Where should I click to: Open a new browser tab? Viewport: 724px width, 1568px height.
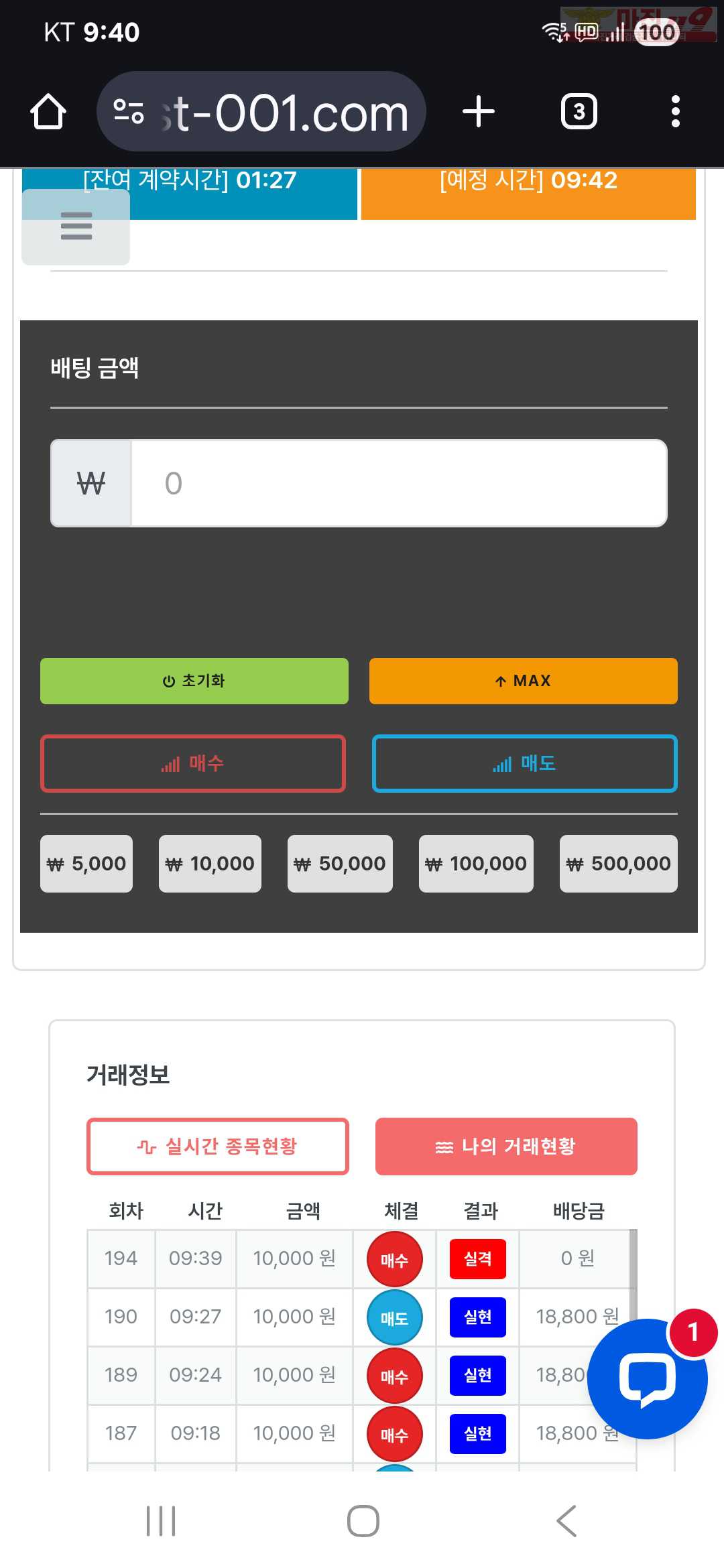point(479,112)
